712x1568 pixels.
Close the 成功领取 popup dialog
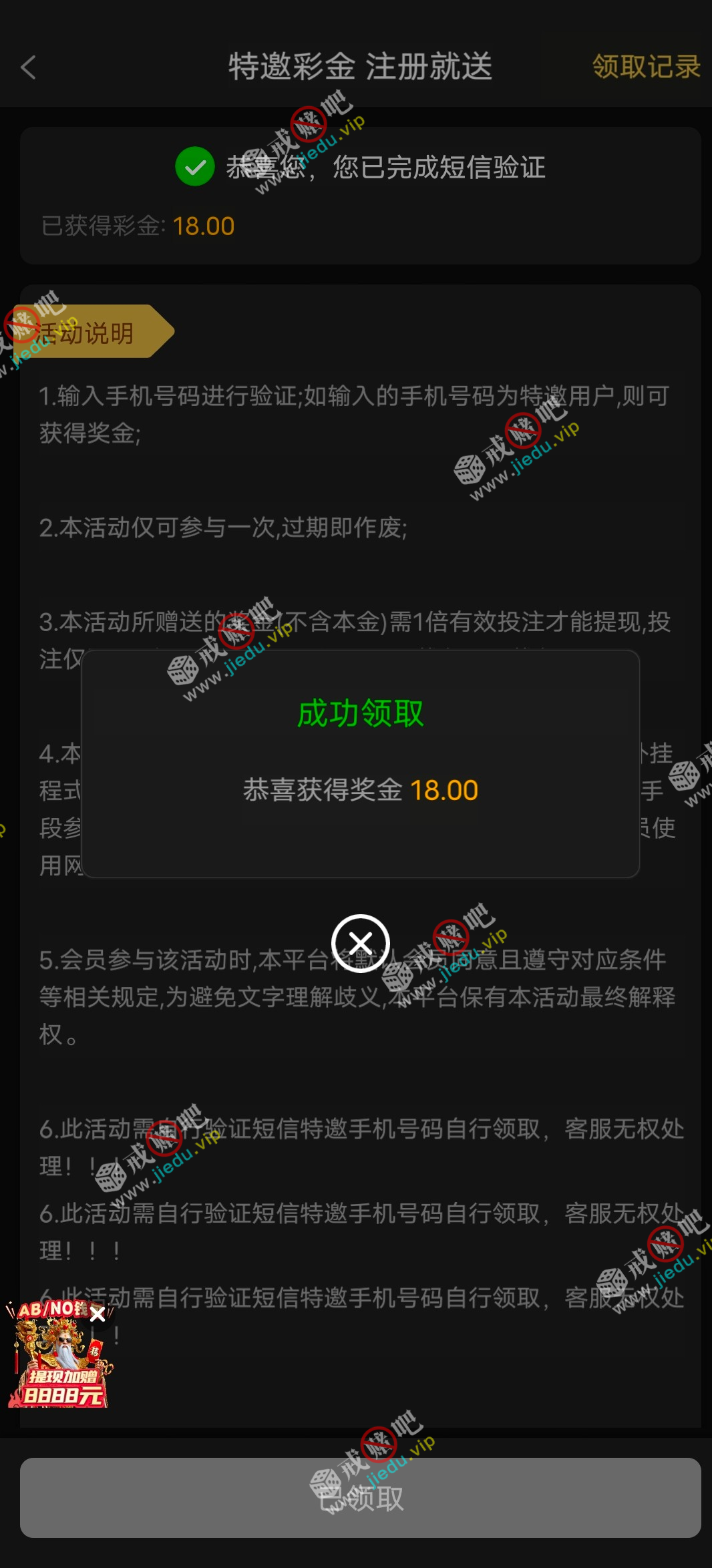[x=361, y=943]
